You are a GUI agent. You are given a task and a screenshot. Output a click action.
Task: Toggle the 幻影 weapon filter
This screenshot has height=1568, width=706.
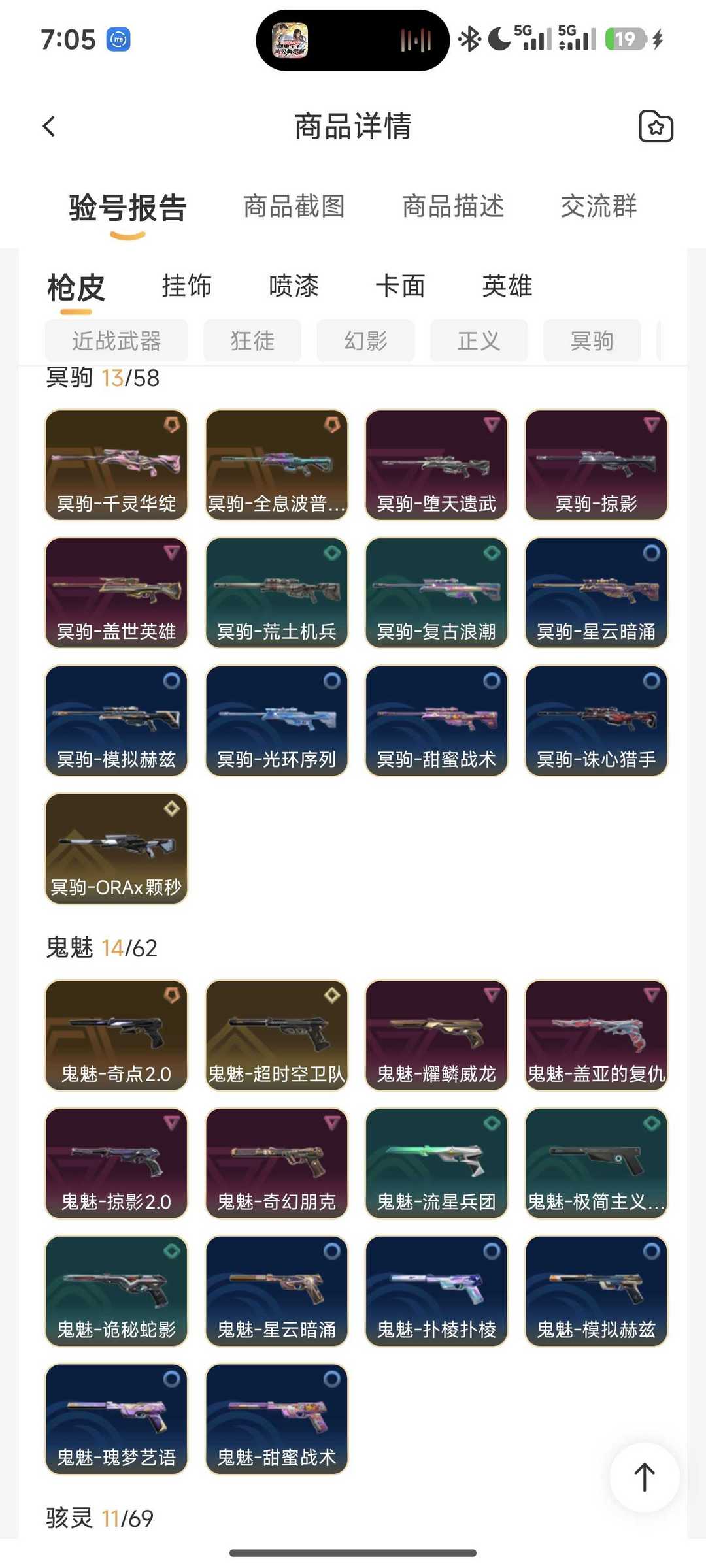pyautogui.click(x=365, y=340)
